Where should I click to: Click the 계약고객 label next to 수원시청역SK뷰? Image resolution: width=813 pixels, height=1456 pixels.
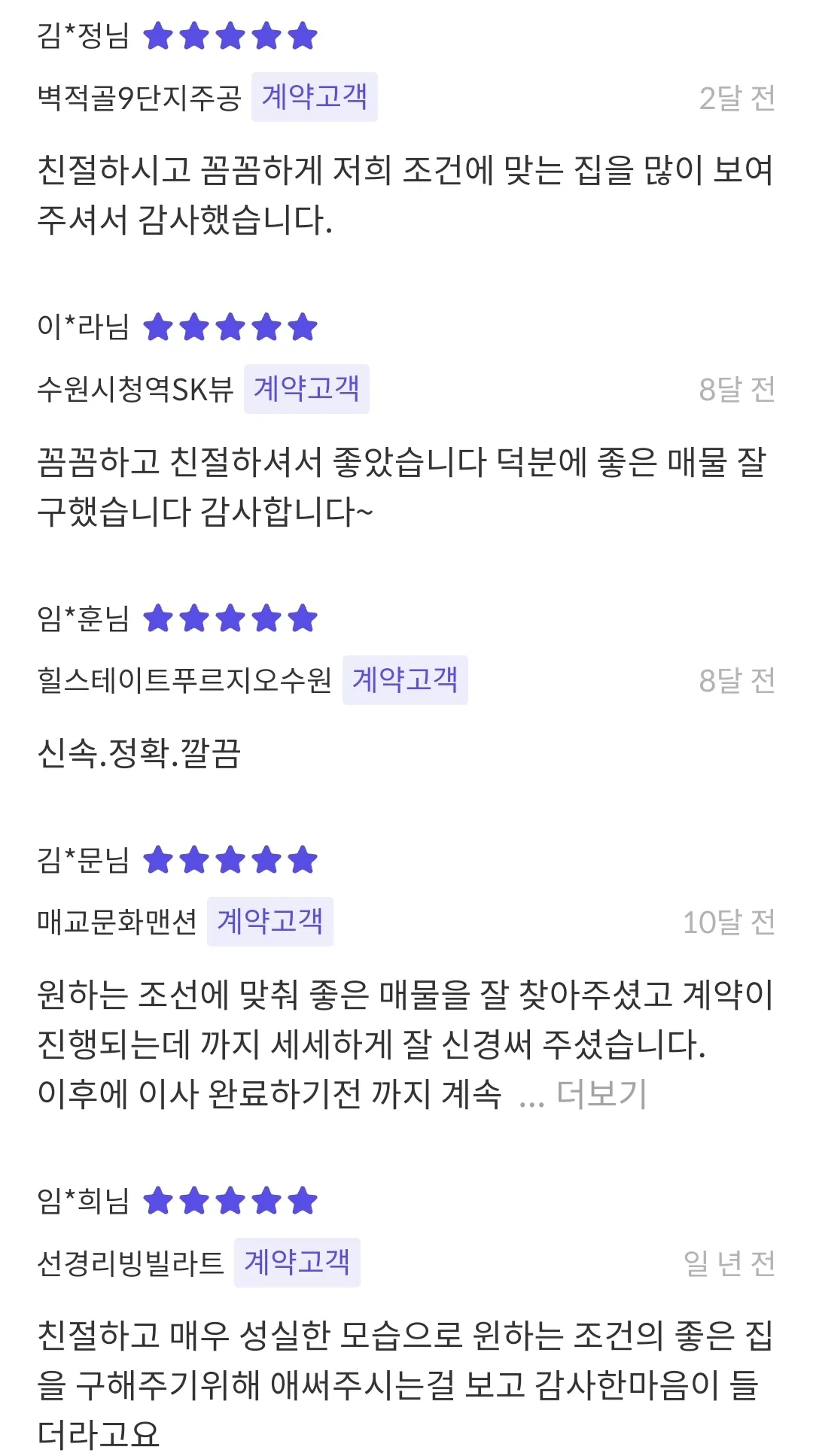click(307, 388)
